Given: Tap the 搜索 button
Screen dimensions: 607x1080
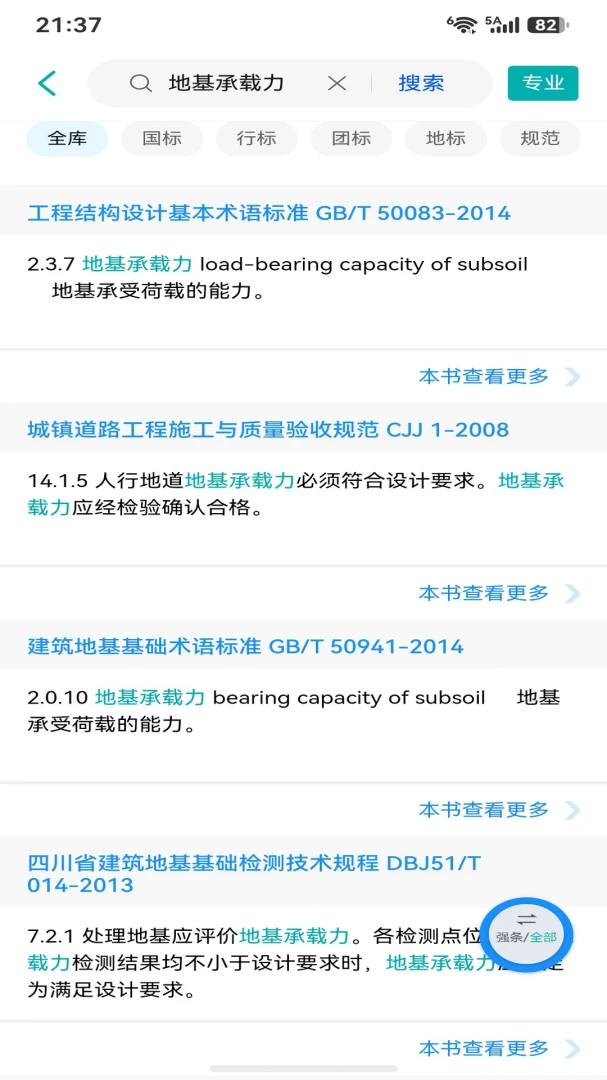Looking at the screenshot, I should [421, 83].
